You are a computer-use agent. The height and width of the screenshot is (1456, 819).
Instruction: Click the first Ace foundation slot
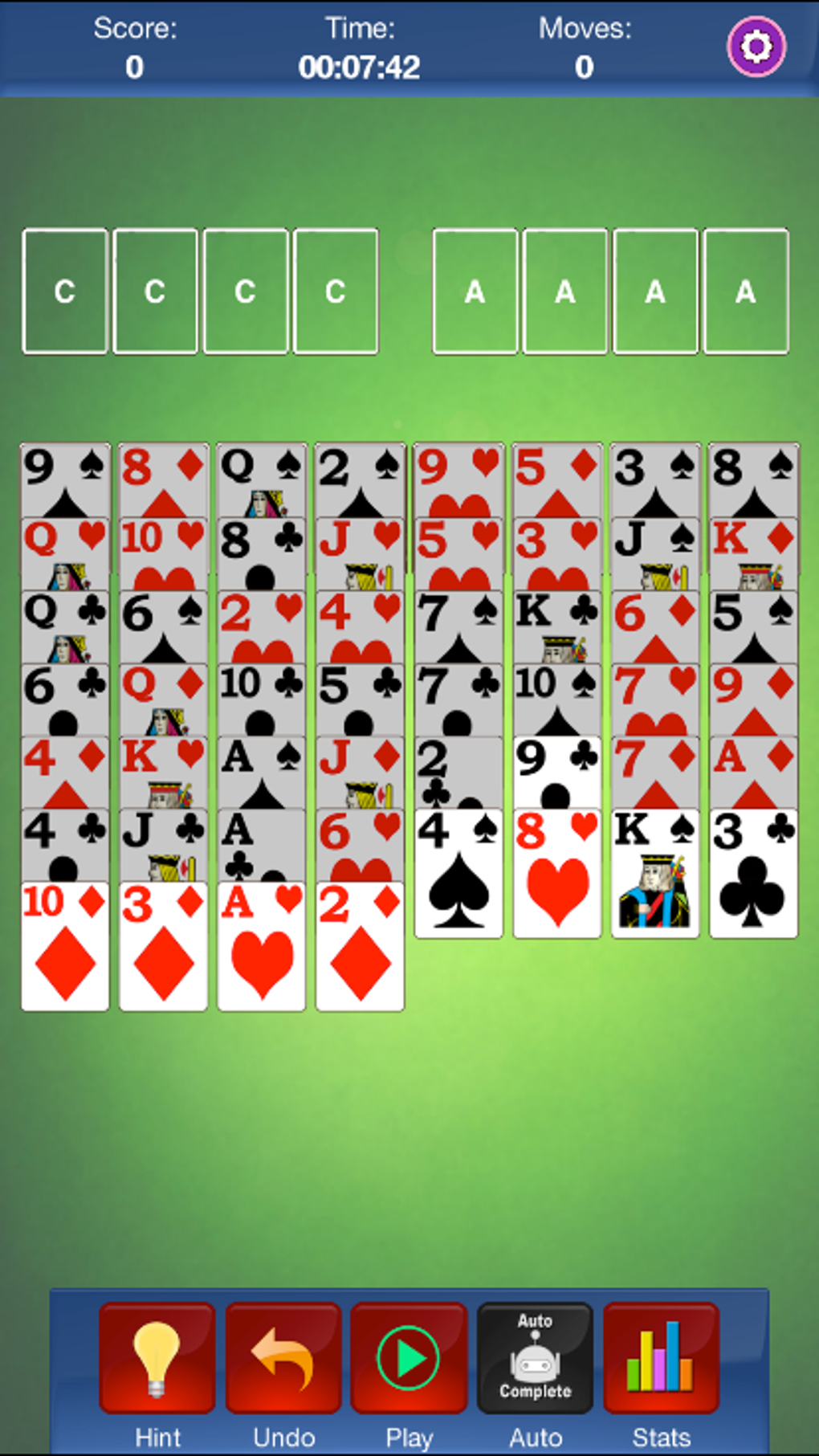475,291
